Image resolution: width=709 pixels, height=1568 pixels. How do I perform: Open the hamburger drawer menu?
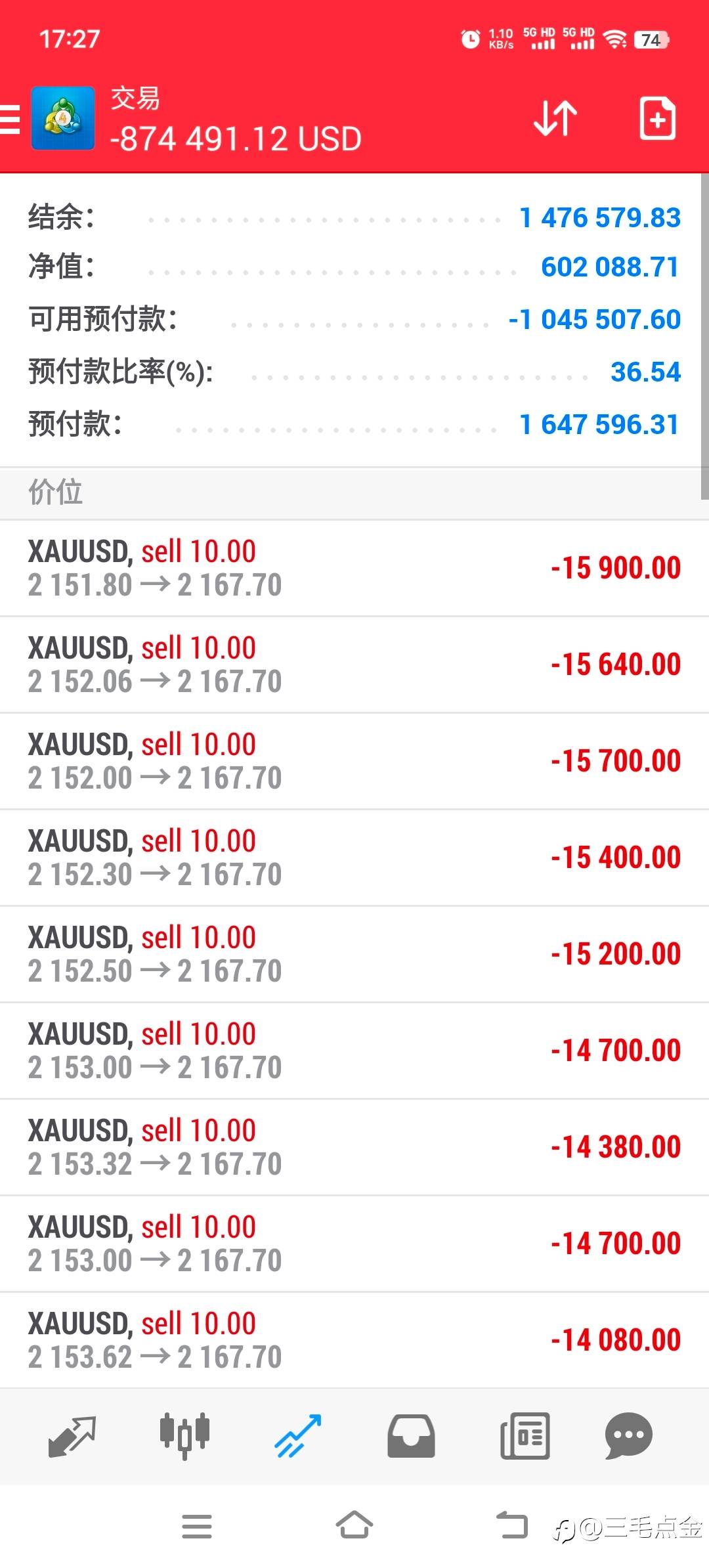click(x=11, y=120)
